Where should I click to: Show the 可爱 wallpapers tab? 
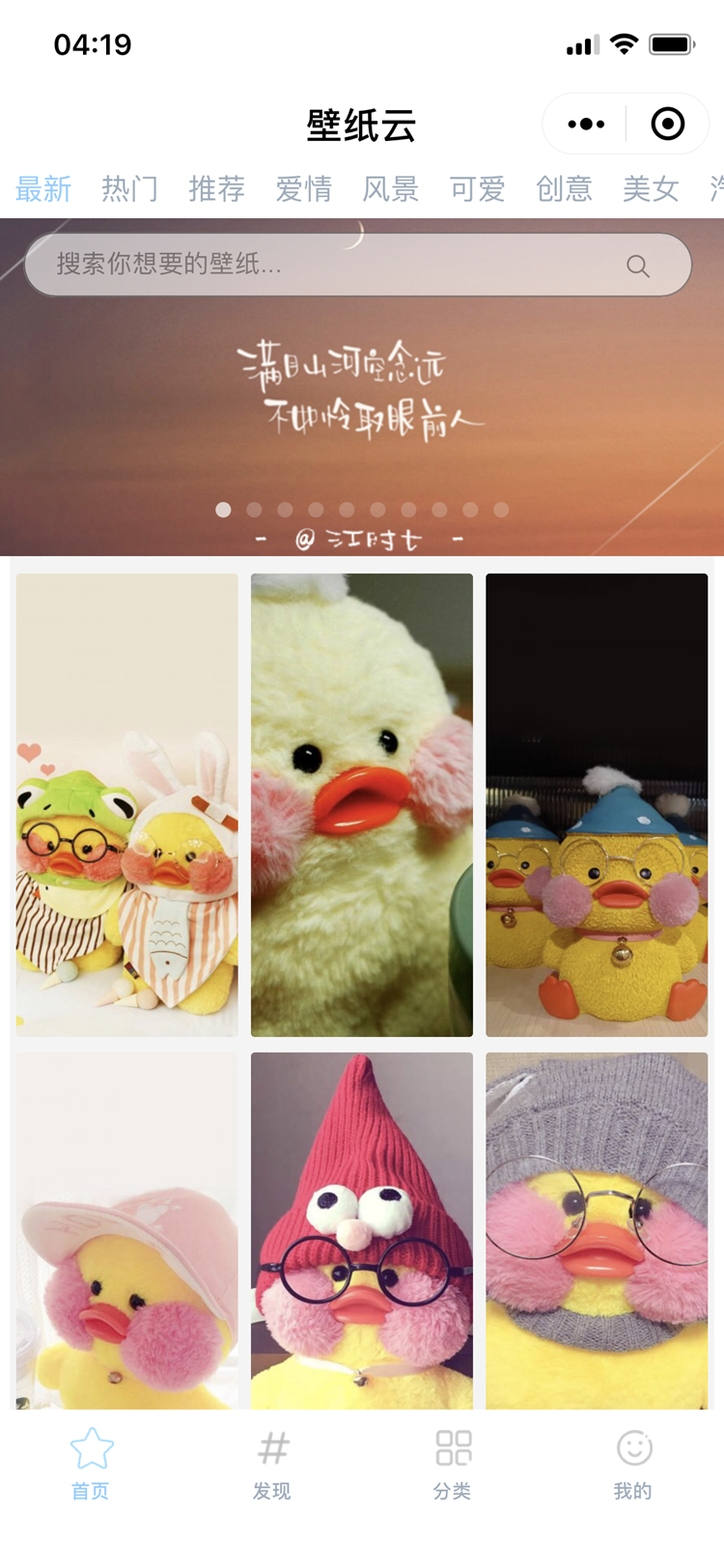[x=478, y=188]
